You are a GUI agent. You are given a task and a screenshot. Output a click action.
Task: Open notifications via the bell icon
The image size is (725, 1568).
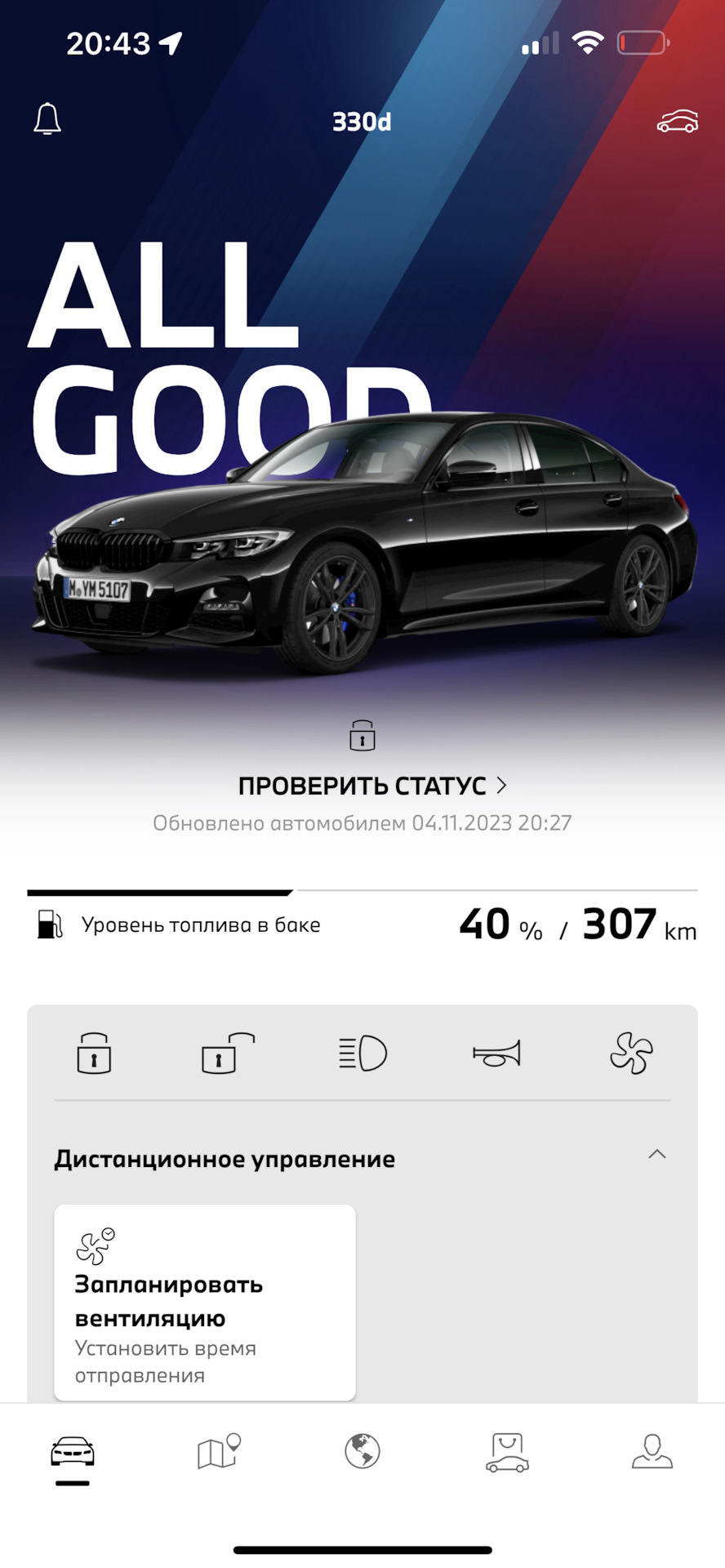coord(47,120)
